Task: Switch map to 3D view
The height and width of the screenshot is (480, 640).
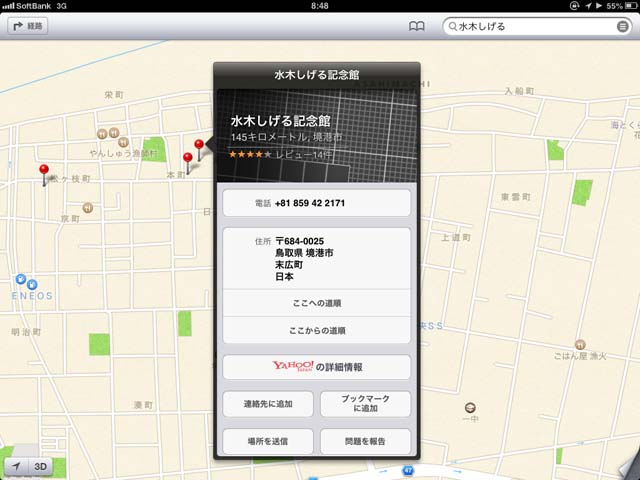Action: 42,467
